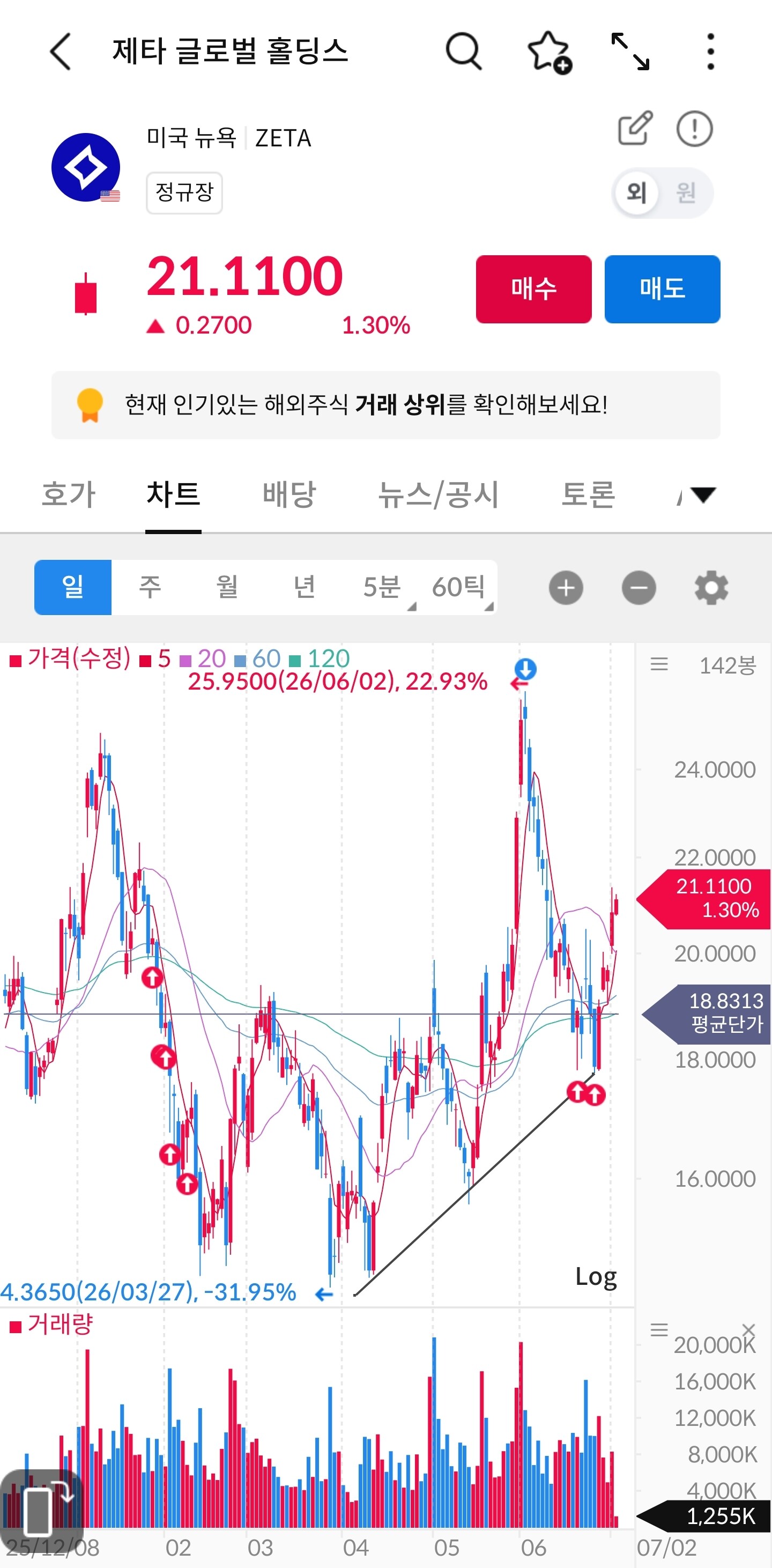Zoom in chart with plus button
The height and width of the screenshot is (1568, 772).
point(566,587)
